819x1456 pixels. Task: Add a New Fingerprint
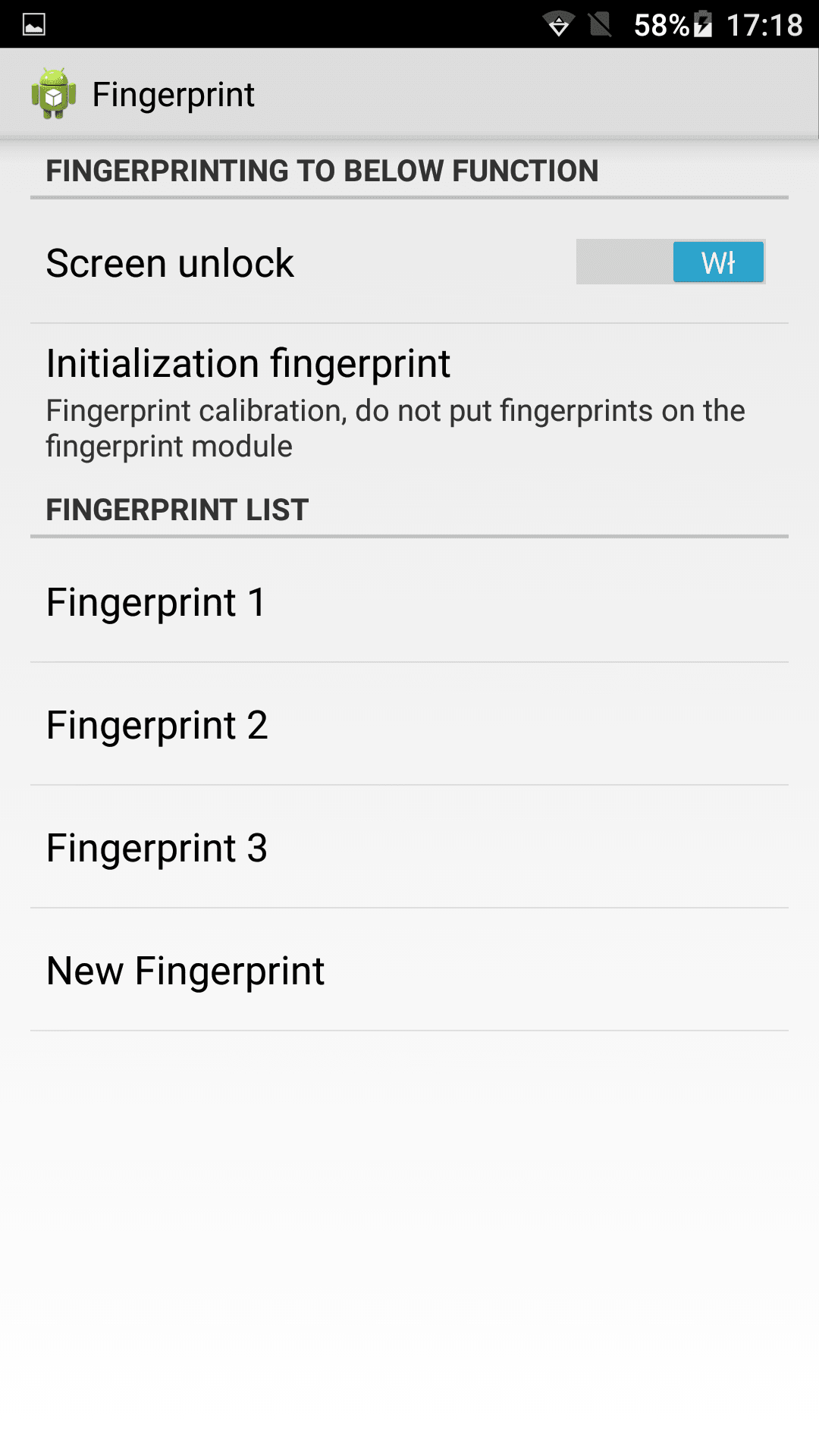(x=409, y=970)
